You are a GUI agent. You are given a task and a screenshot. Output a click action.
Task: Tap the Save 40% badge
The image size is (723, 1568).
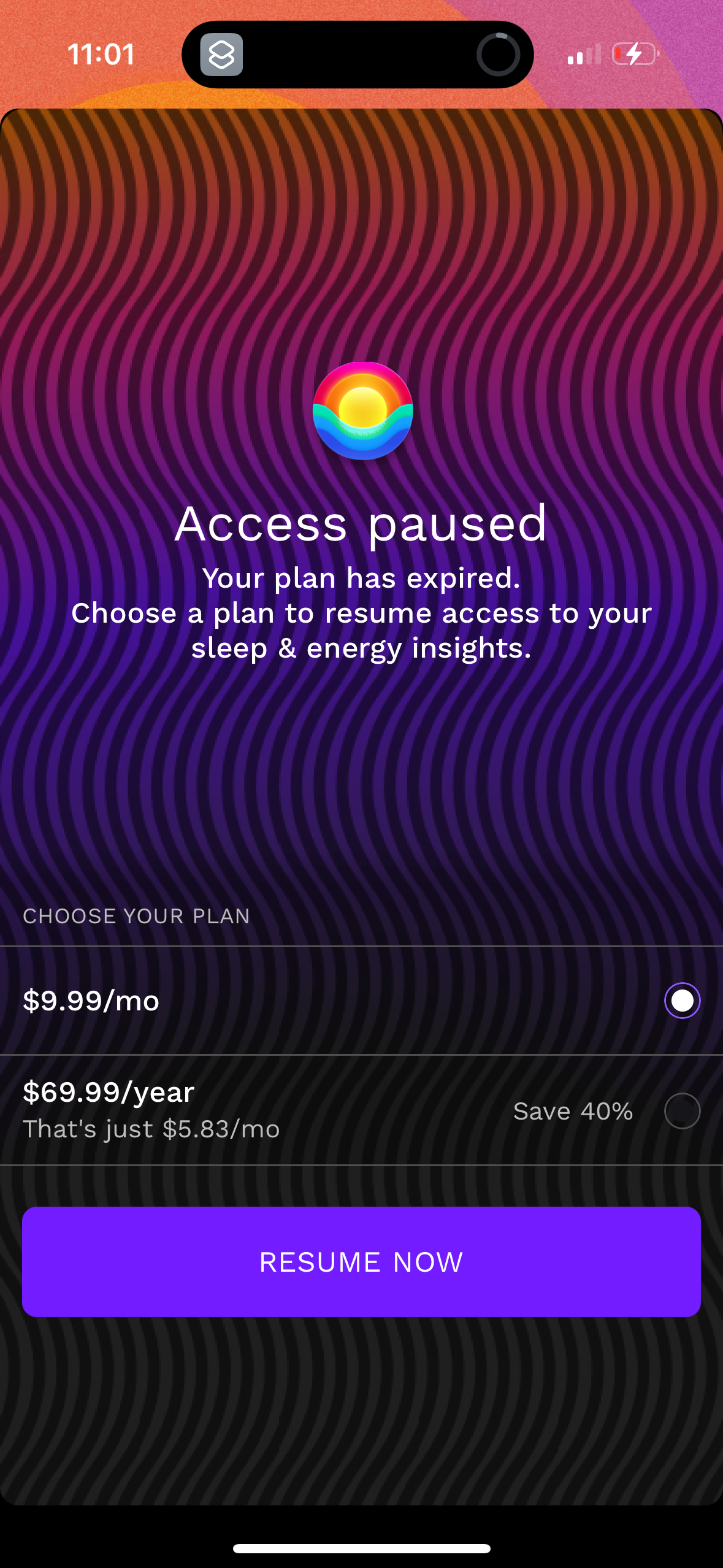(573, 1112)
